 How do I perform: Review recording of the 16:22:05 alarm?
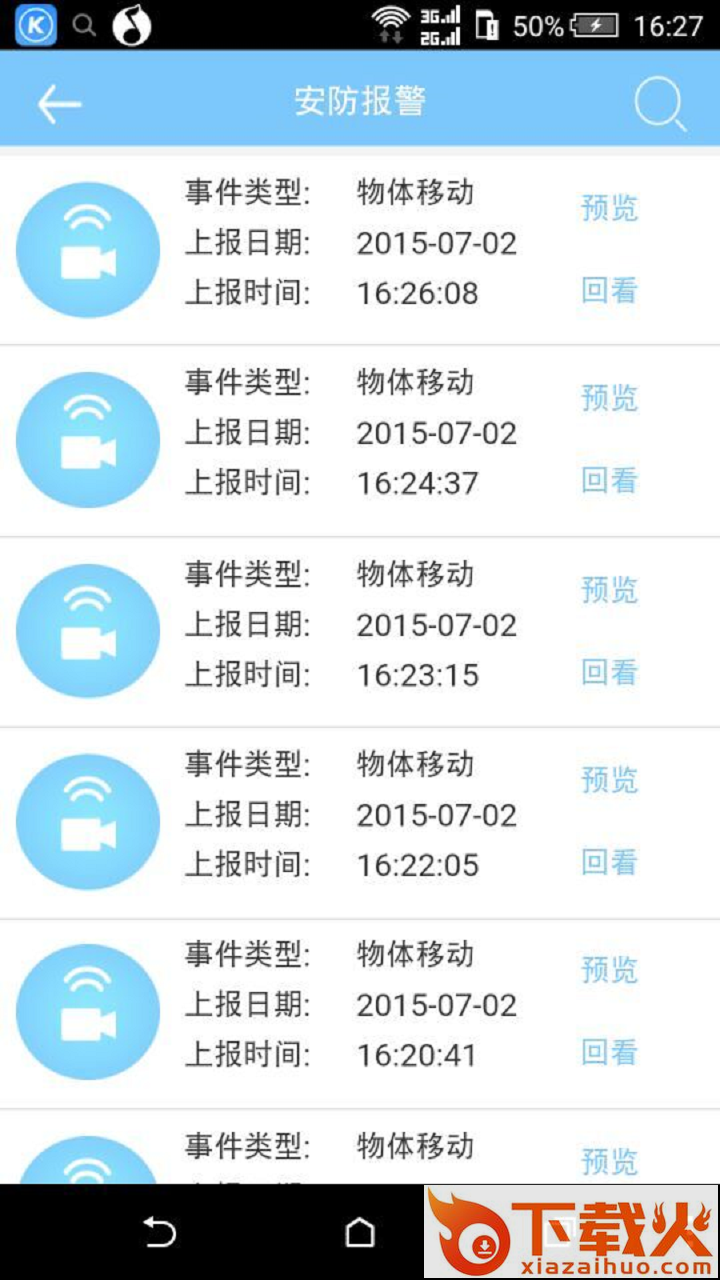coord(609,863)
